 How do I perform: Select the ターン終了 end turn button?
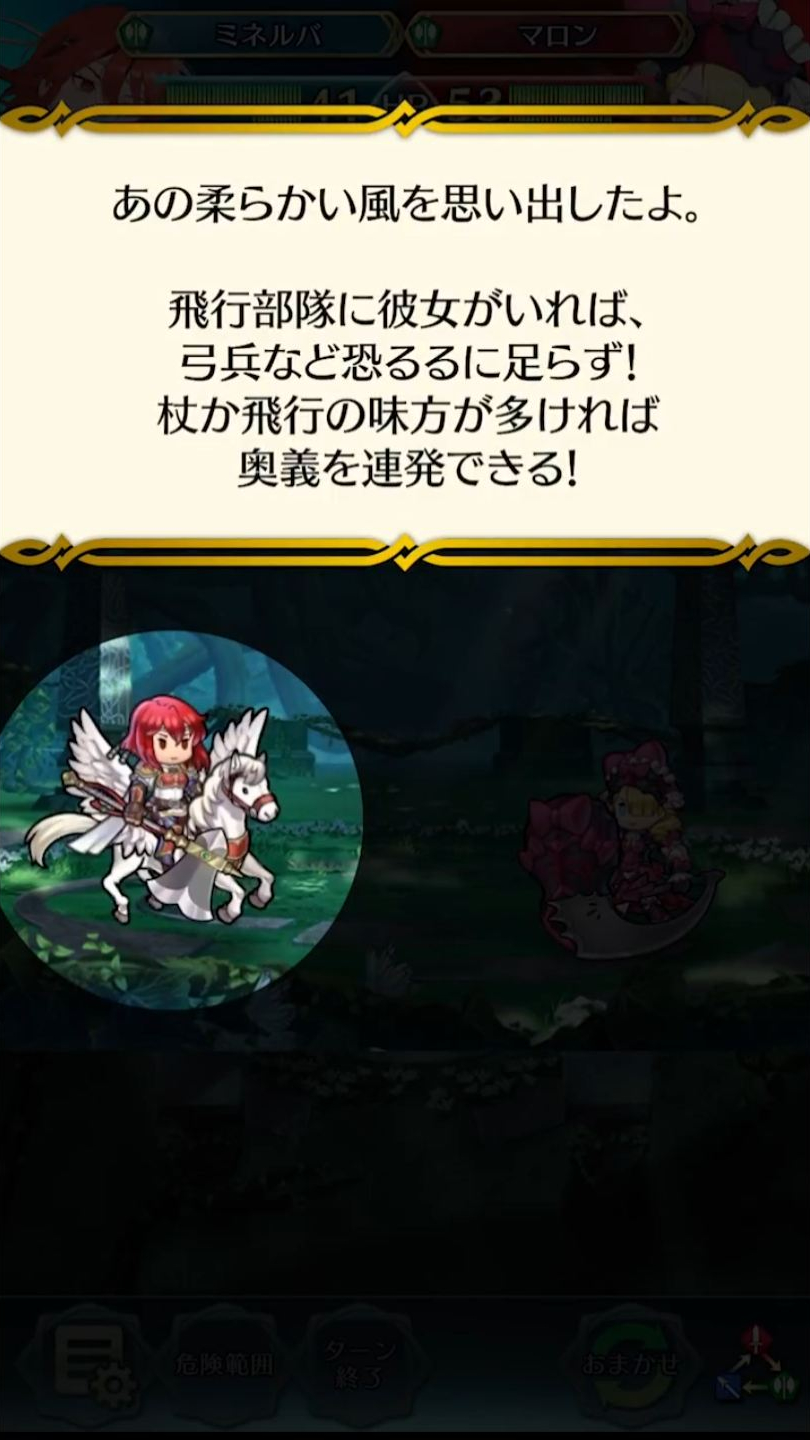(361, 1364)
